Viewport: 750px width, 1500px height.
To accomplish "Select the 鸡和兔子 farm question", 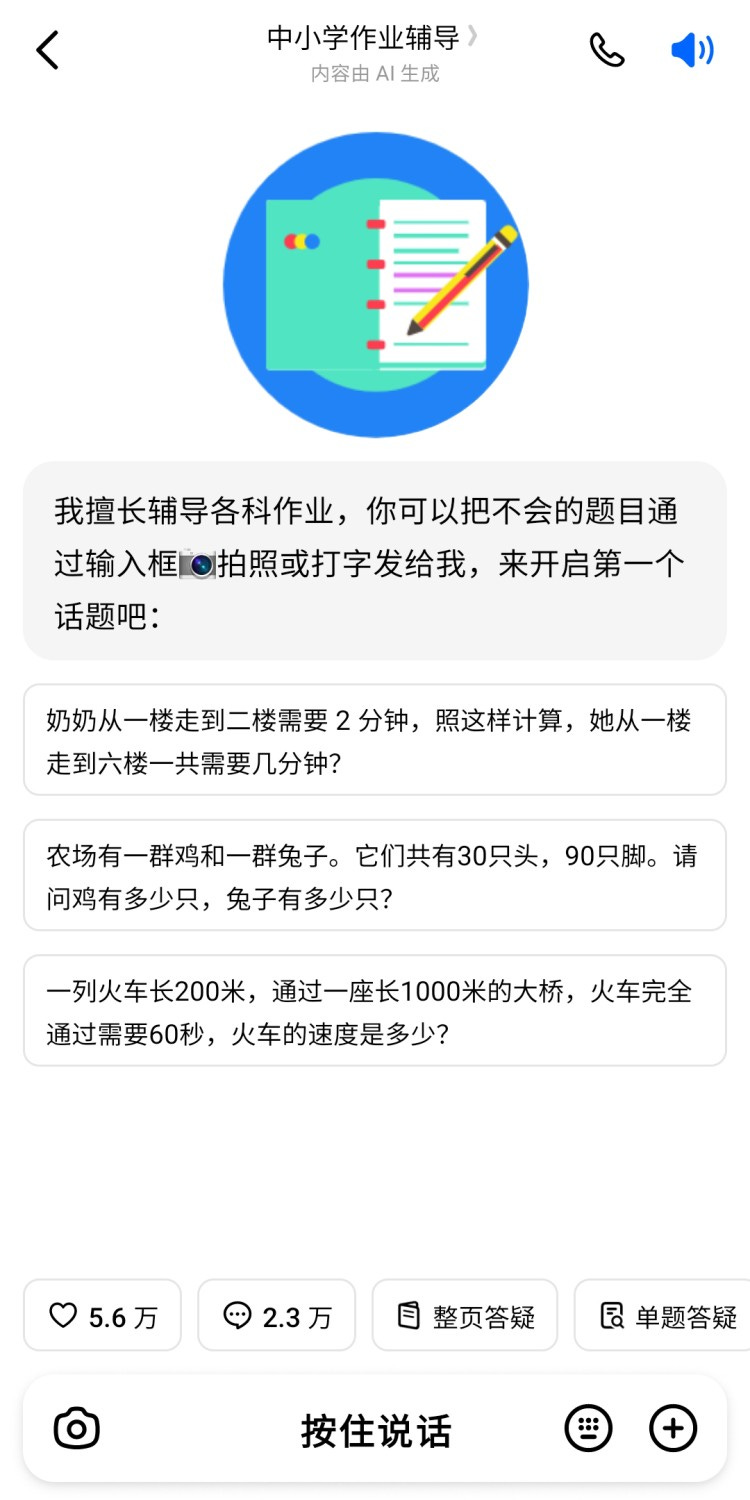I will [x=374, y=876].
